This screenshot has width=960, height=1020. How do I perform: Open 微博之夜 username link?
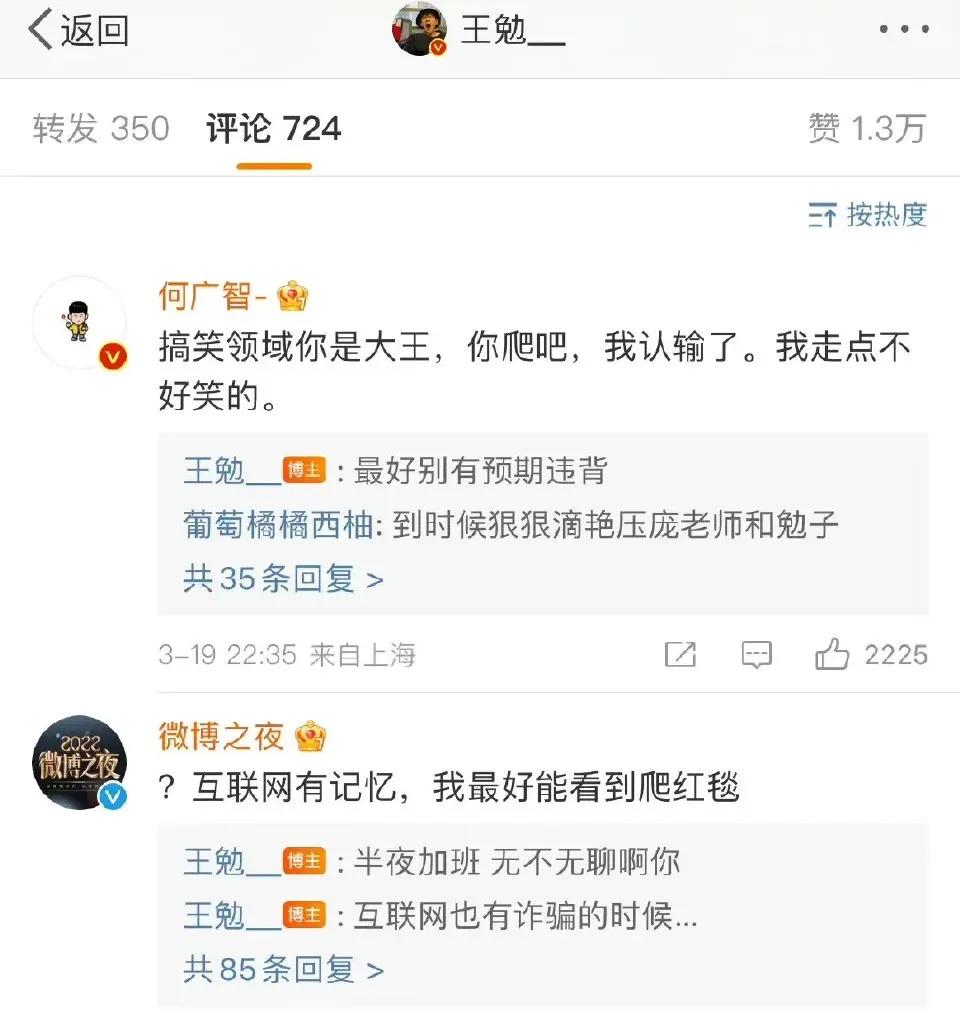click(x=221, y=736)
